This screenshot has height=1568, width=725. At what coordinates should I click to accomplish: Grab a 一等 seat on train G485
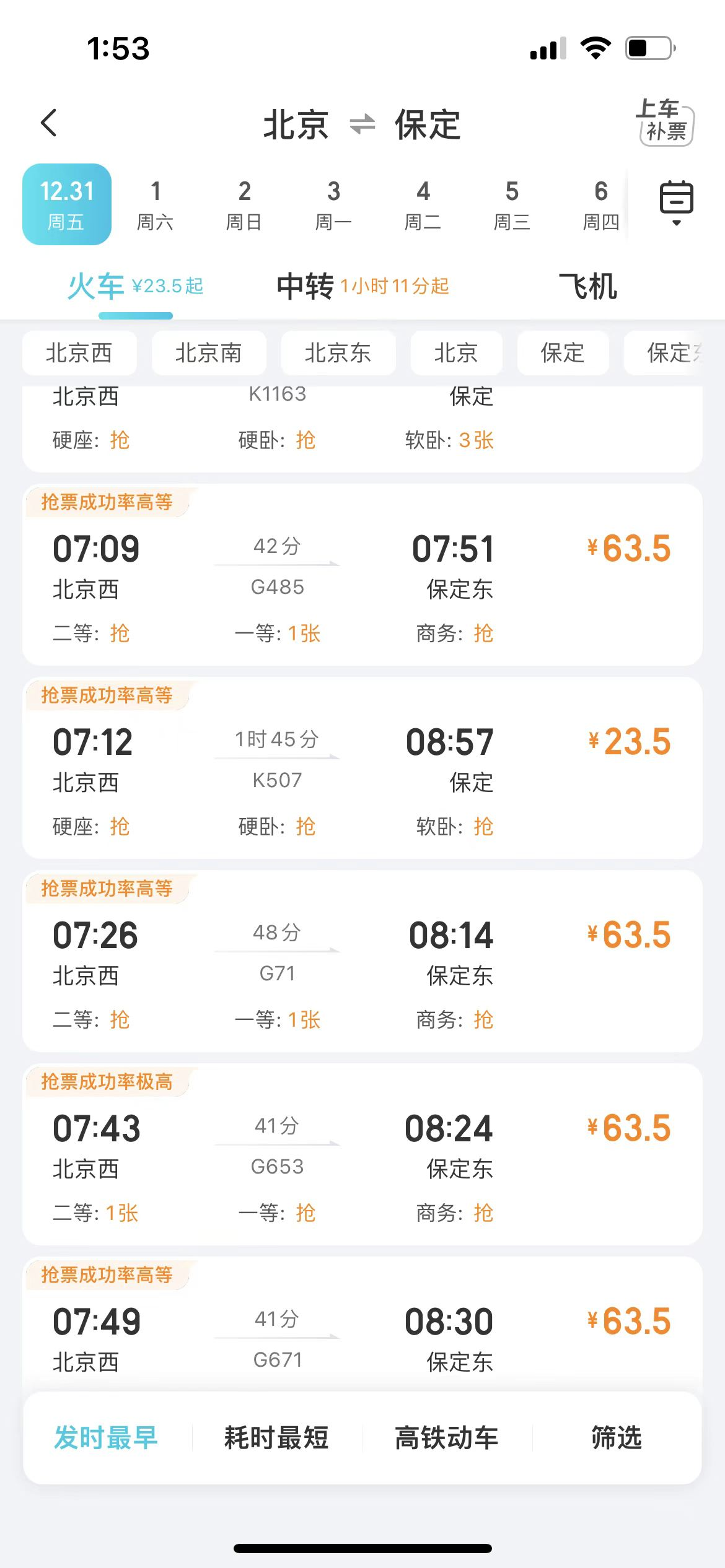pyautogui.click(x=279, y=633)
